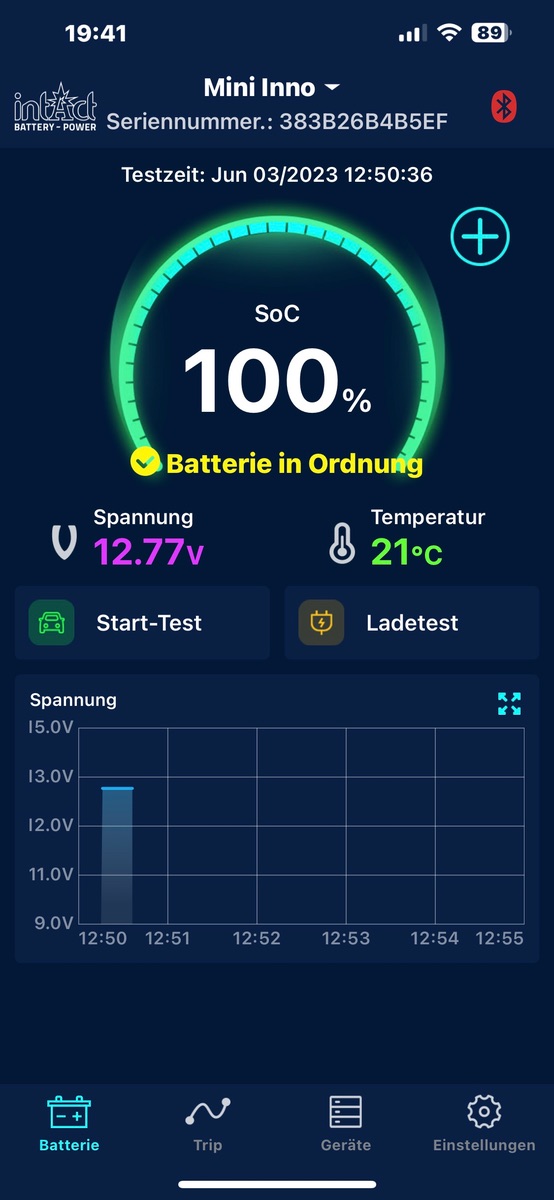The width and height of the screenshot is (554, 1200).
Task: Switch to the Trip tab
Action: tap(208, 1124)
